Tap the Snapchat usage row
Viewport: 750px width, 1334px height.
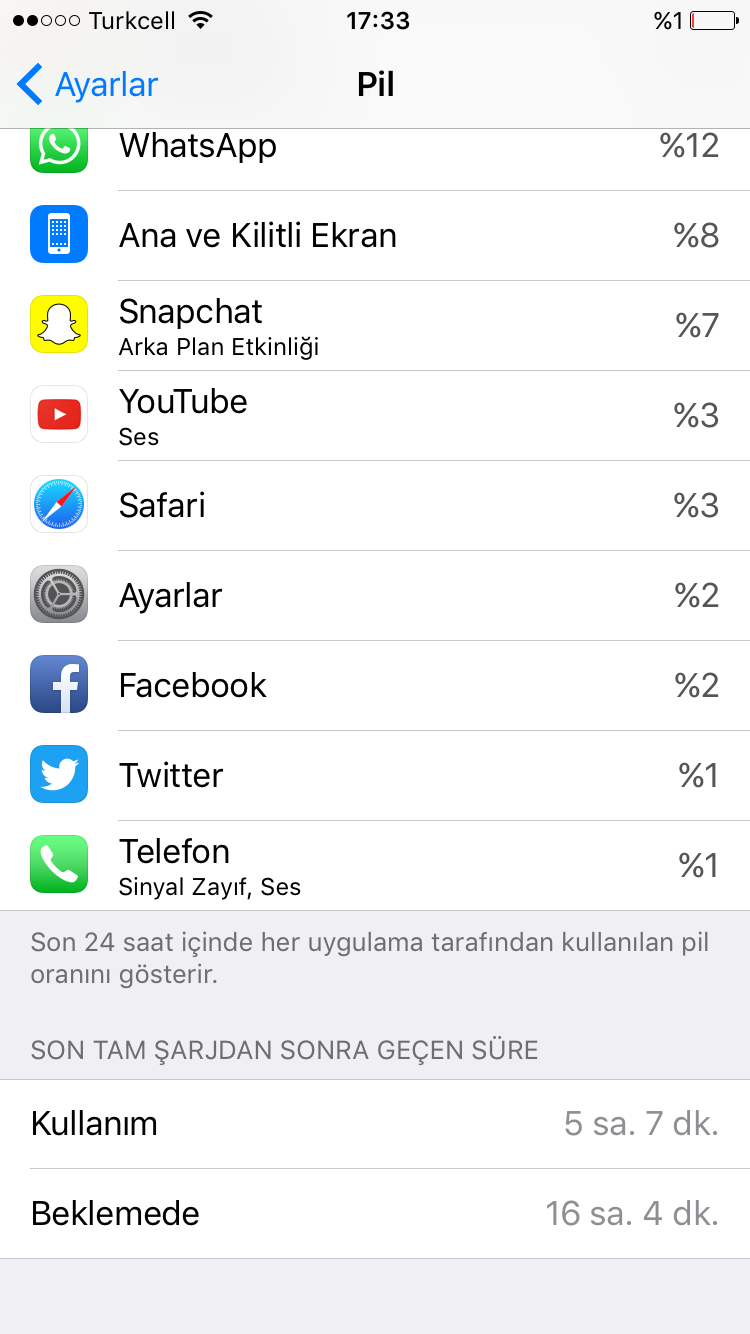(375, 326)
